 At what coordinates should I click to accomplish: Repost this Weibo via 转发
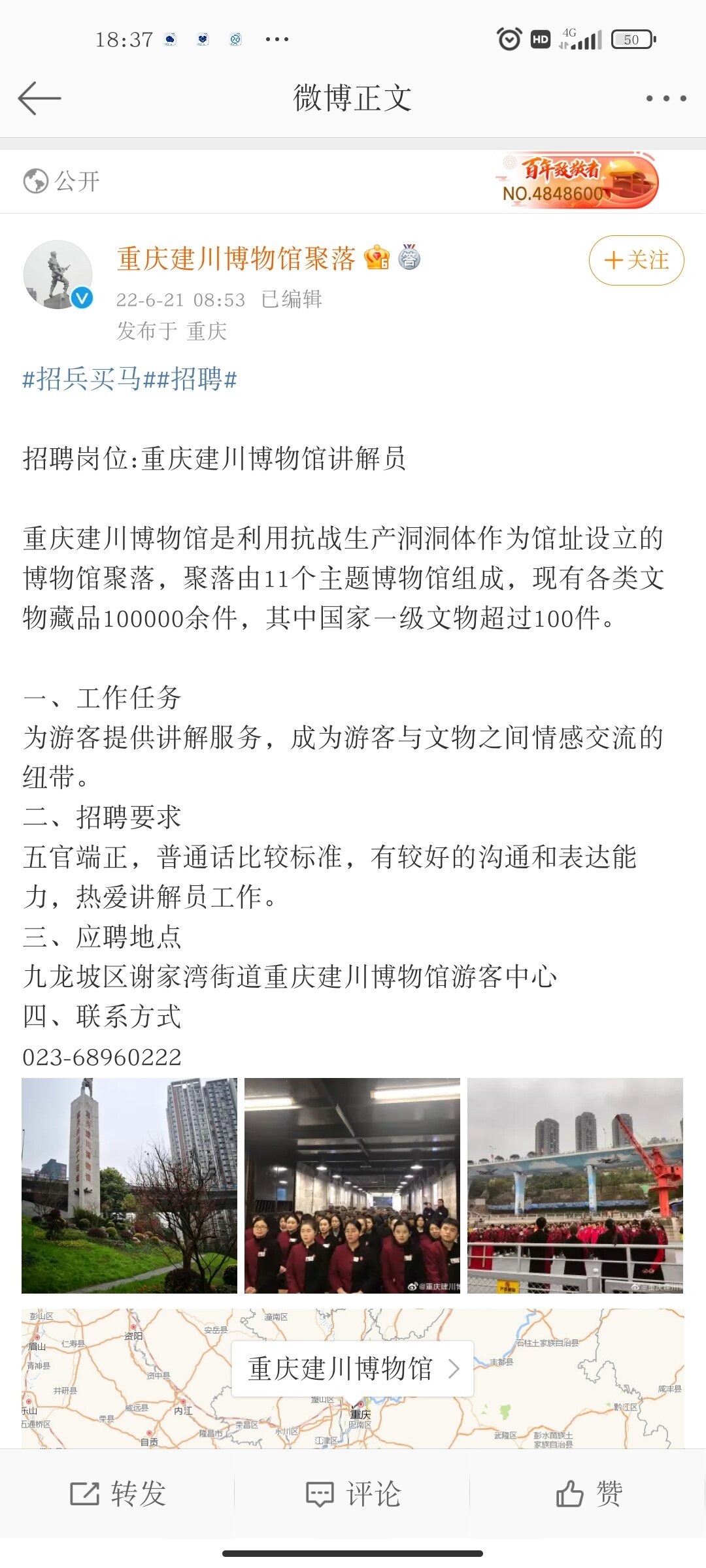tap(118, 1494)
